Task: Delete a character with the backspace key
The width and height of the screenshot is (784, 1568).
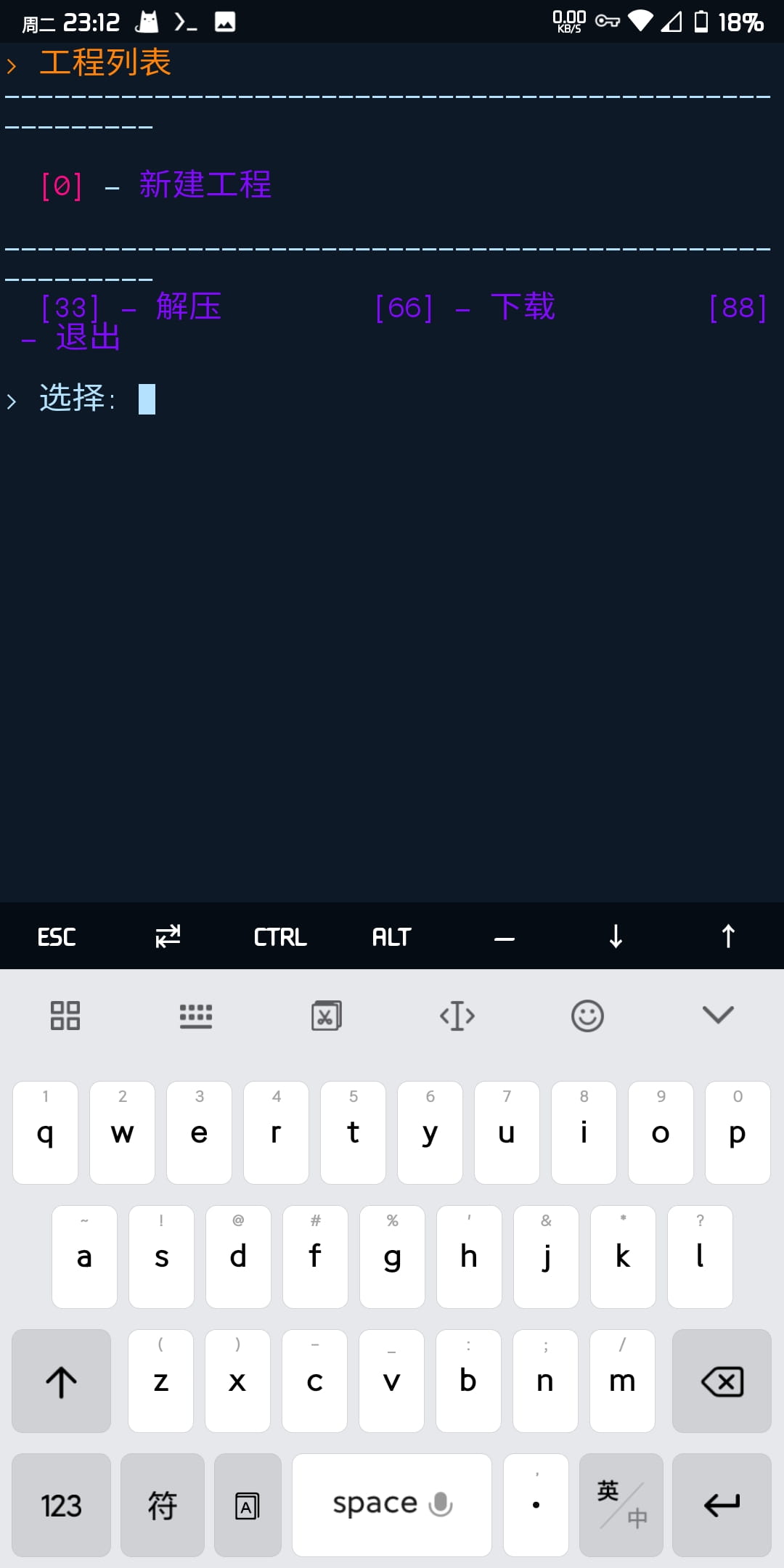Action: (x=722, y=1381)
